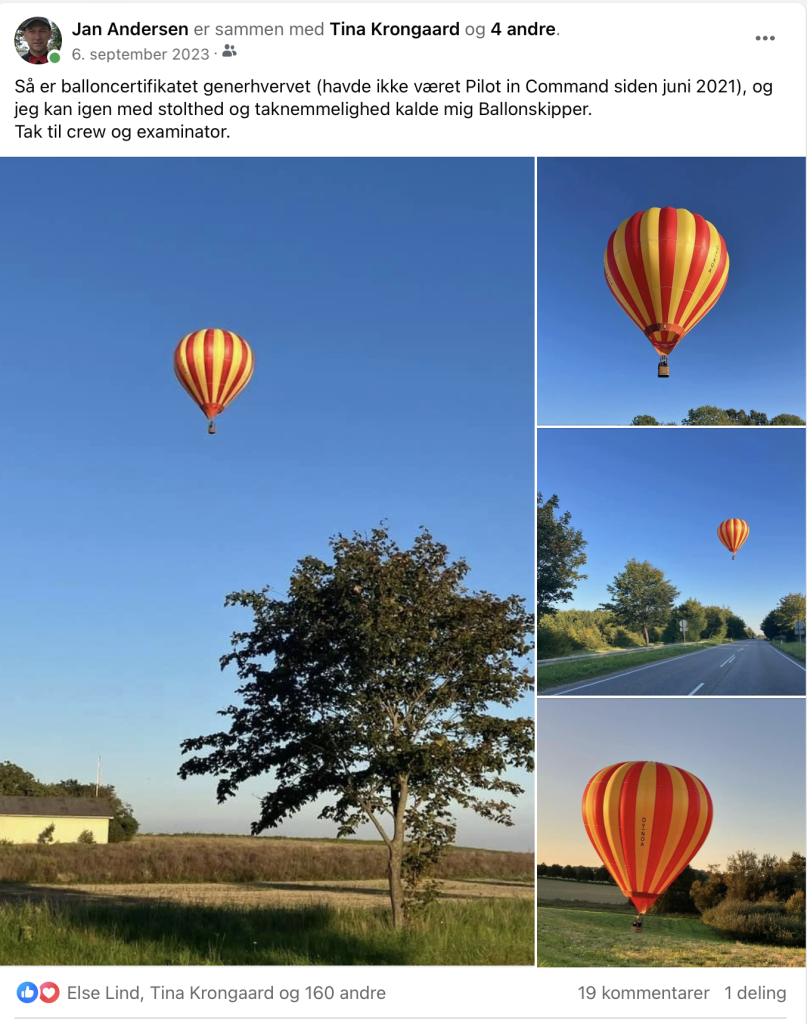Show who reacted: Else Lind and others
This screenshot has height=1024, width=807.
click(x=226, y=993)
